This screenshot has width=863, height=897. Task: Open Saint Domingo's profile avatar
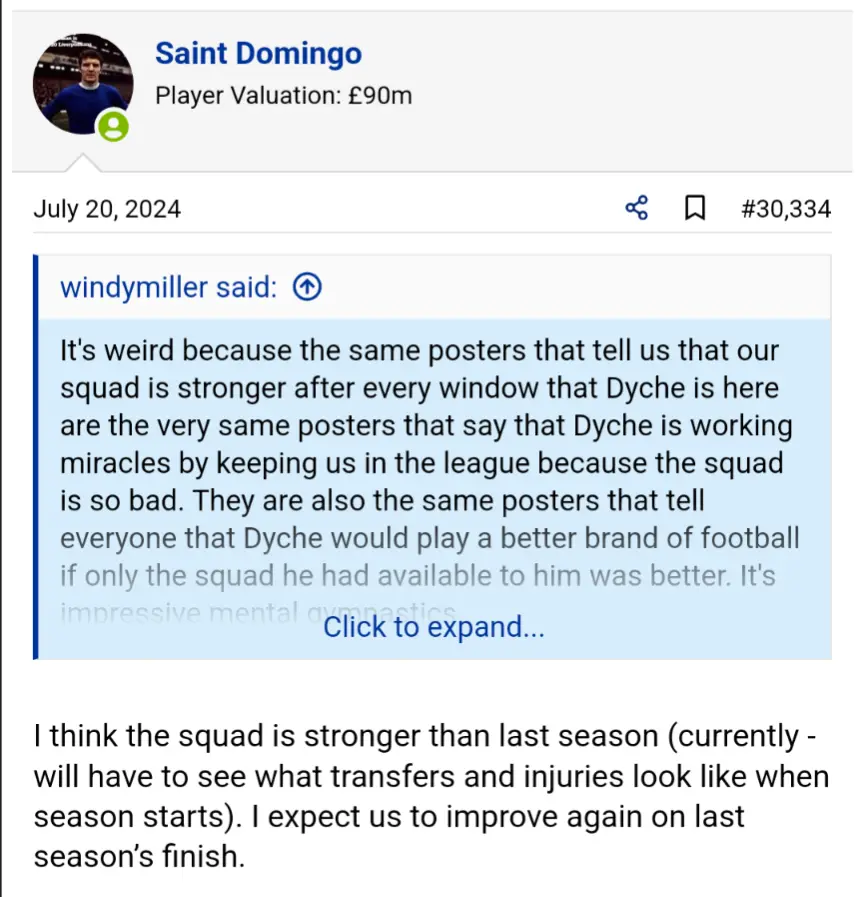tap(83, 84)
